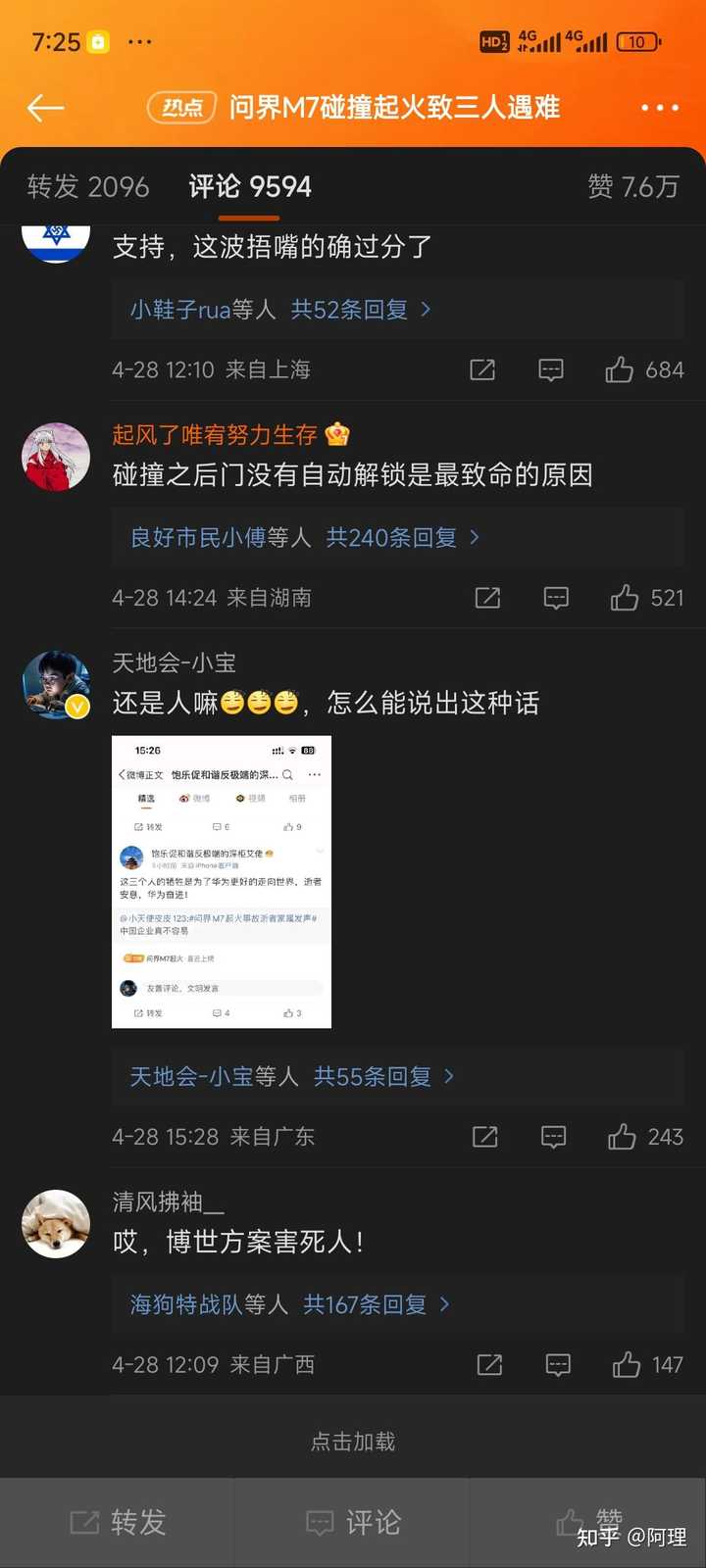
Task: Reply to 清风拂袖__'s comment
Action: pos(558,1365)
